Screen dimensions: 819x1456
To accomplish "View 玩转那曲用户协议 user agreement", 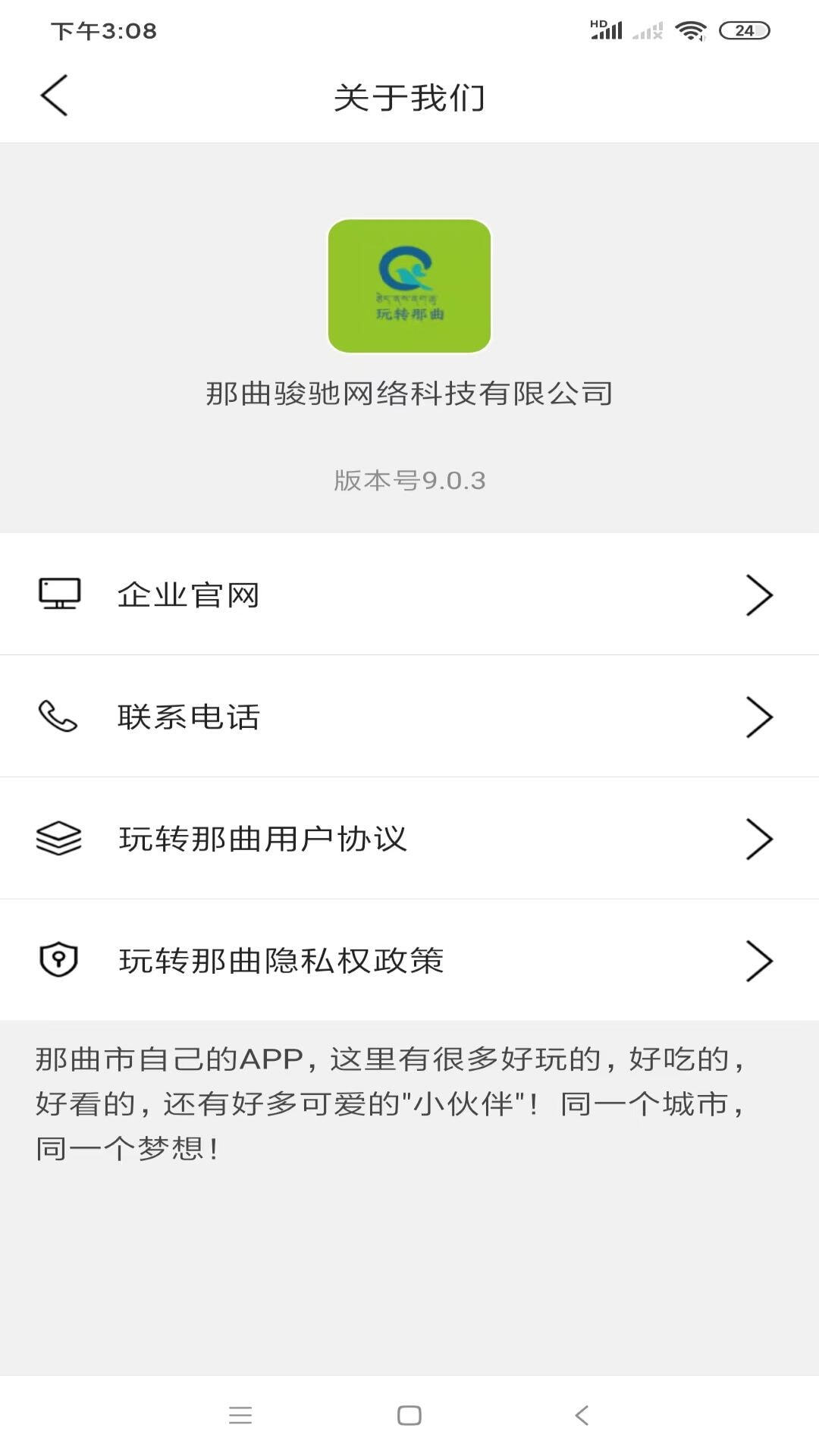I will [x=409, y=839].
